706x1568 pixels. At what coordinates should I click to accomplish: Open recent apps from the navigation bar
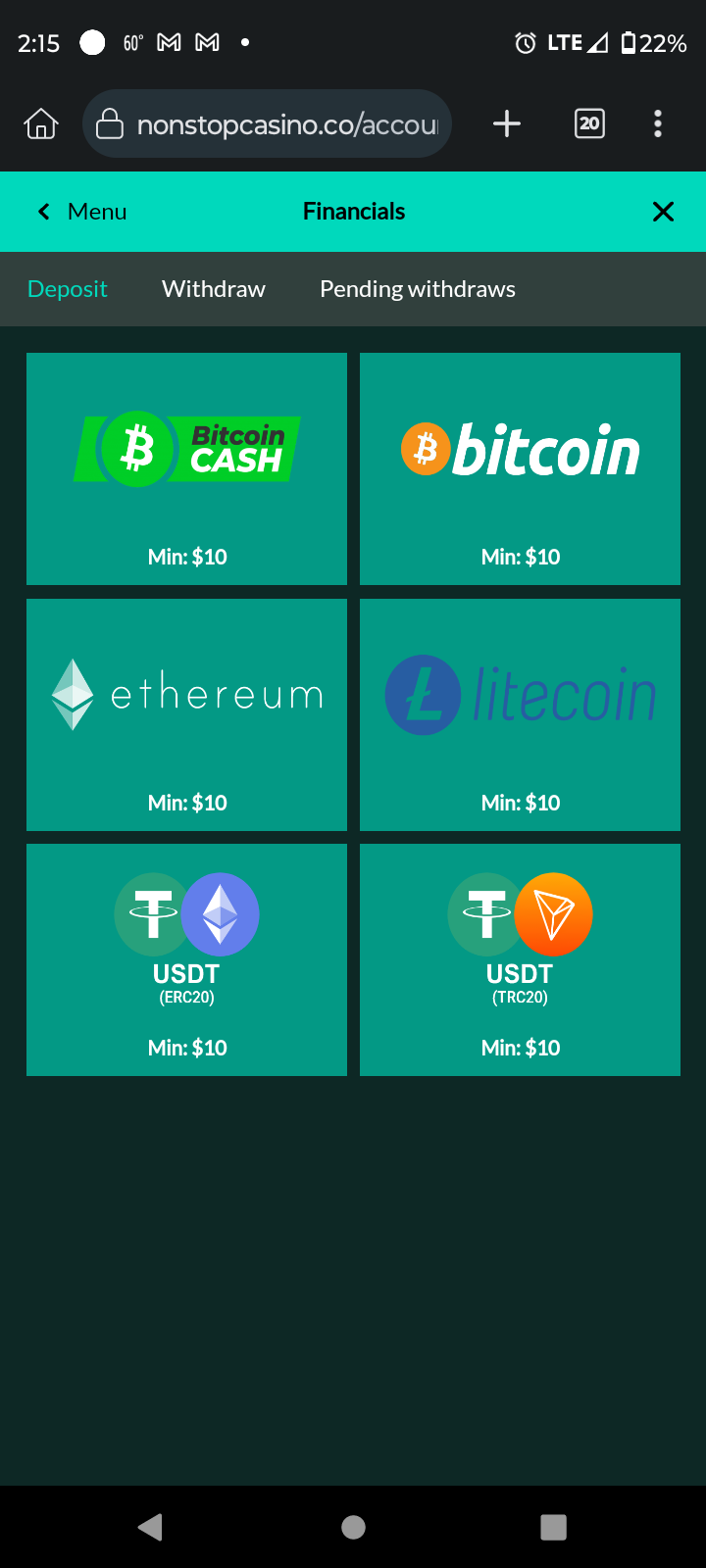tap(554, 1527)
